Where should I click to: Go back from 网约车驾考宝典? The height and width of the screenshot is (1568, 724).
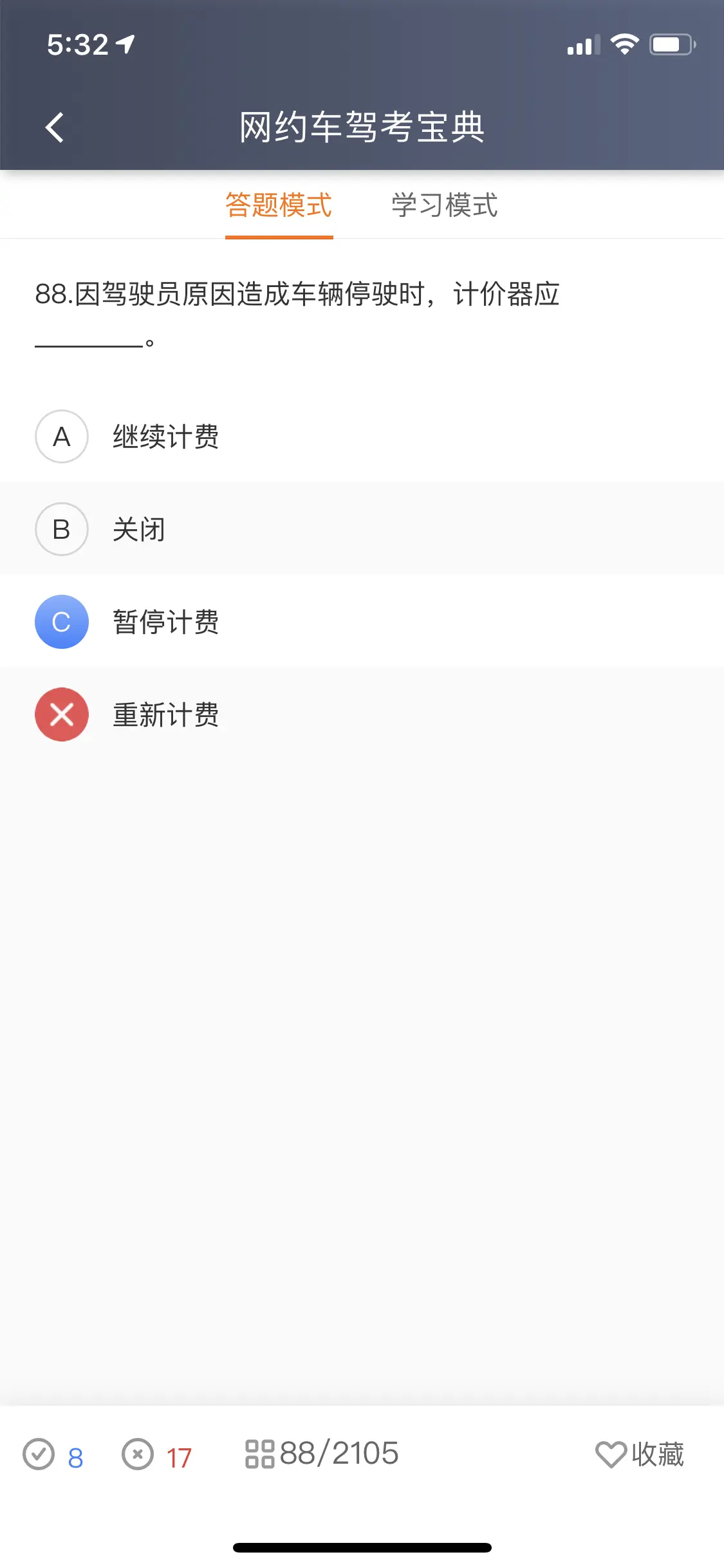pyautogui.click(x=55, y=127)
